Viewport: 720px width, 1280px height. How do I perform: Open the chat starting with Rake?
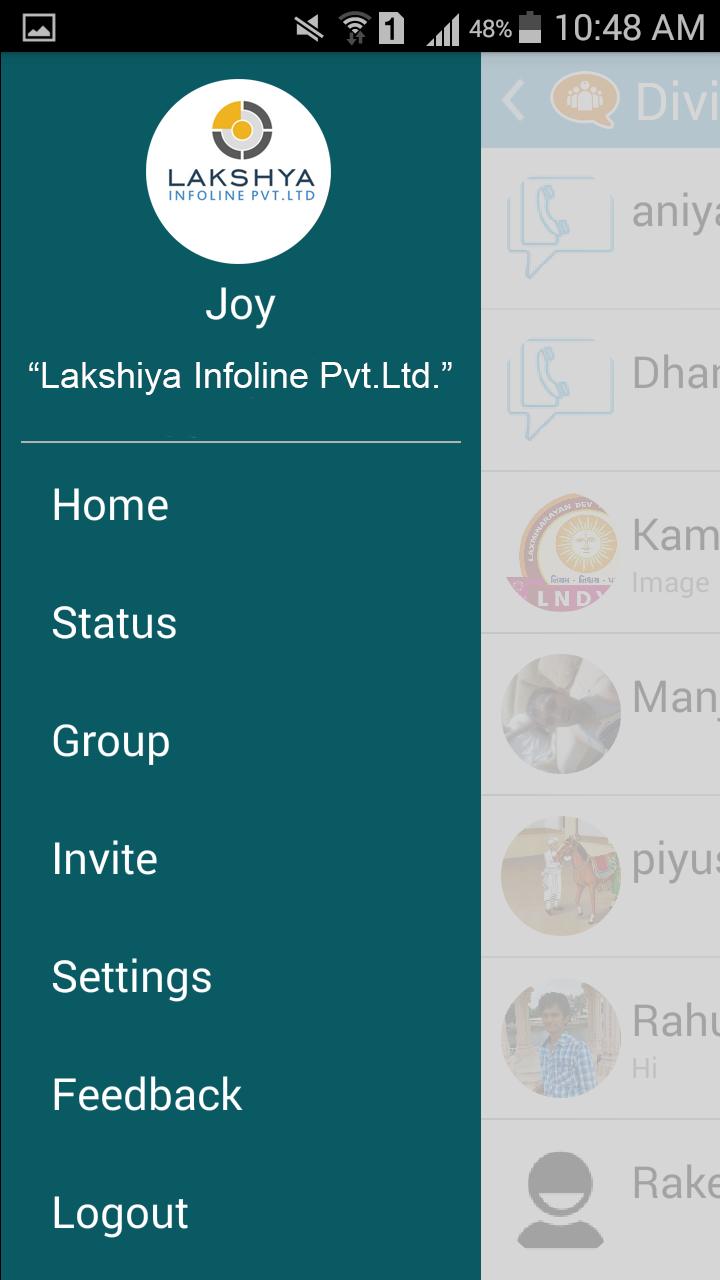tap(620, 1200)
